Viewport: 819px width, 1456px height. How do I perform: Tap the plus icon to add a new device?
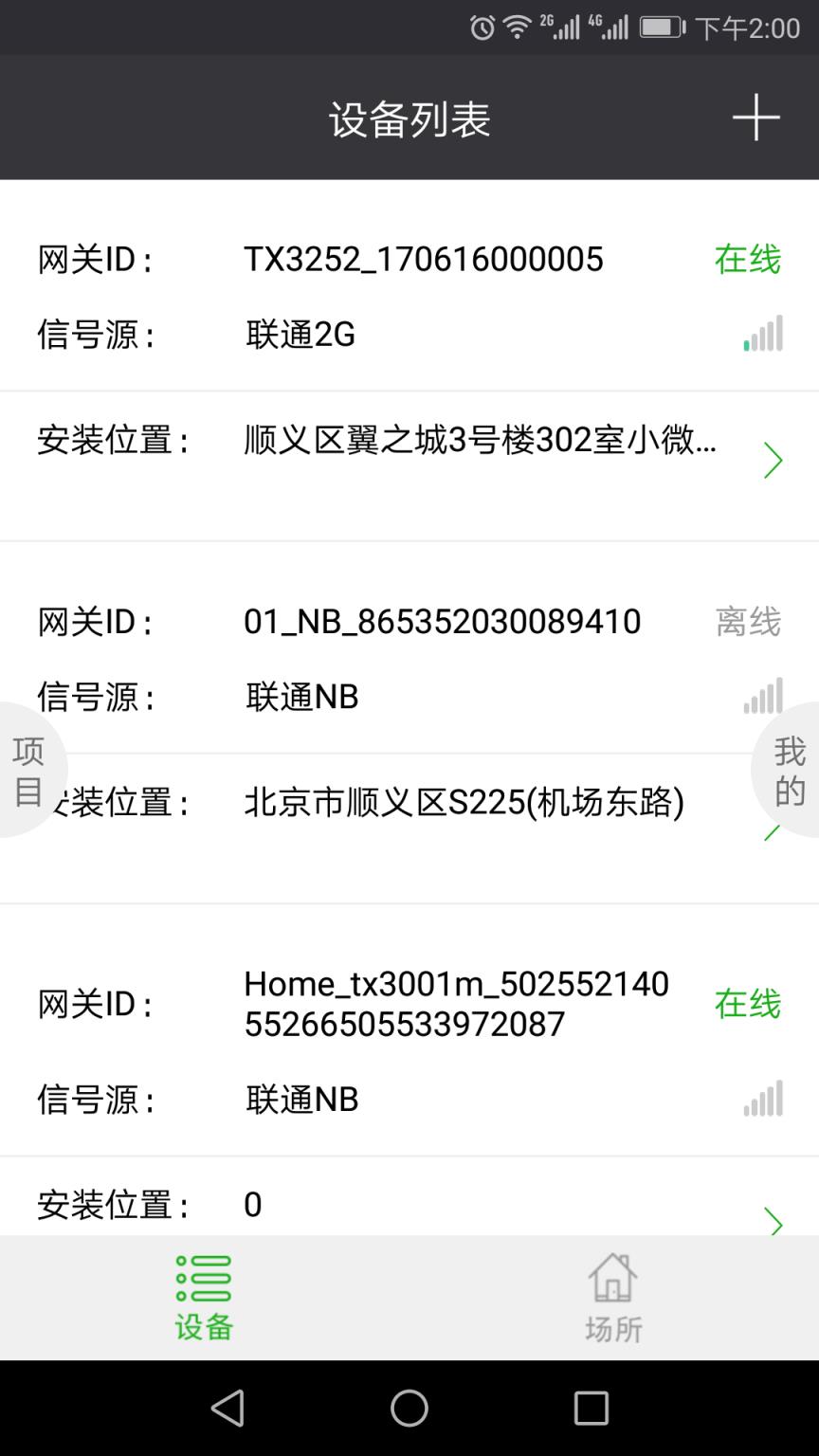click(755, 116)
